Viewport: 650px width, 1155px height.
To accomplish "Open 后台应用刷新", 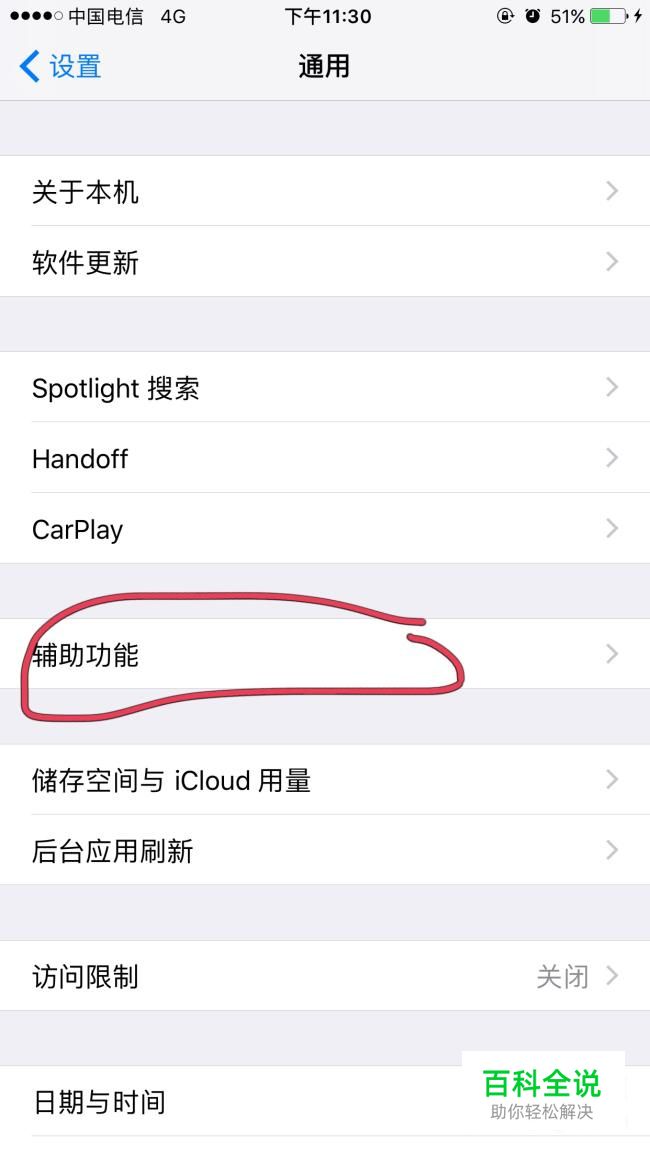I will 325,850.
